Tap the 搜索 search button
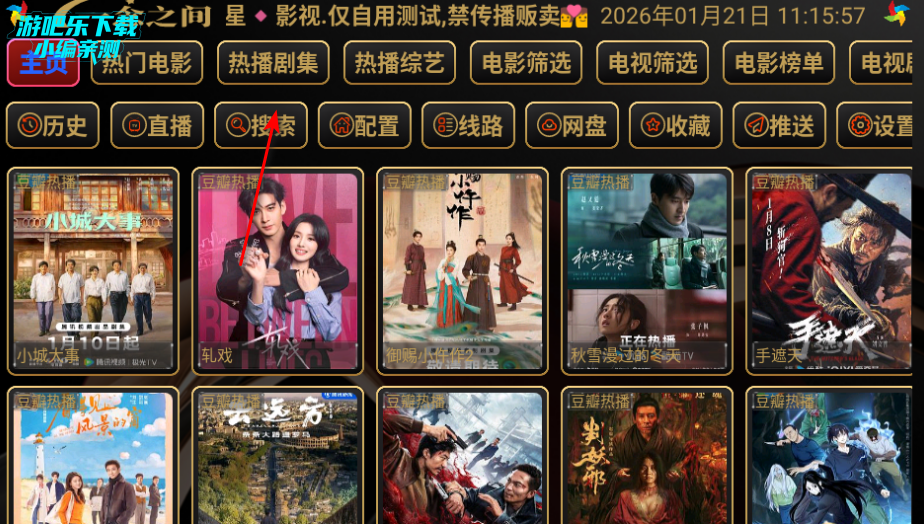Screen dimensions: 924x524 [x=261, y=126]
